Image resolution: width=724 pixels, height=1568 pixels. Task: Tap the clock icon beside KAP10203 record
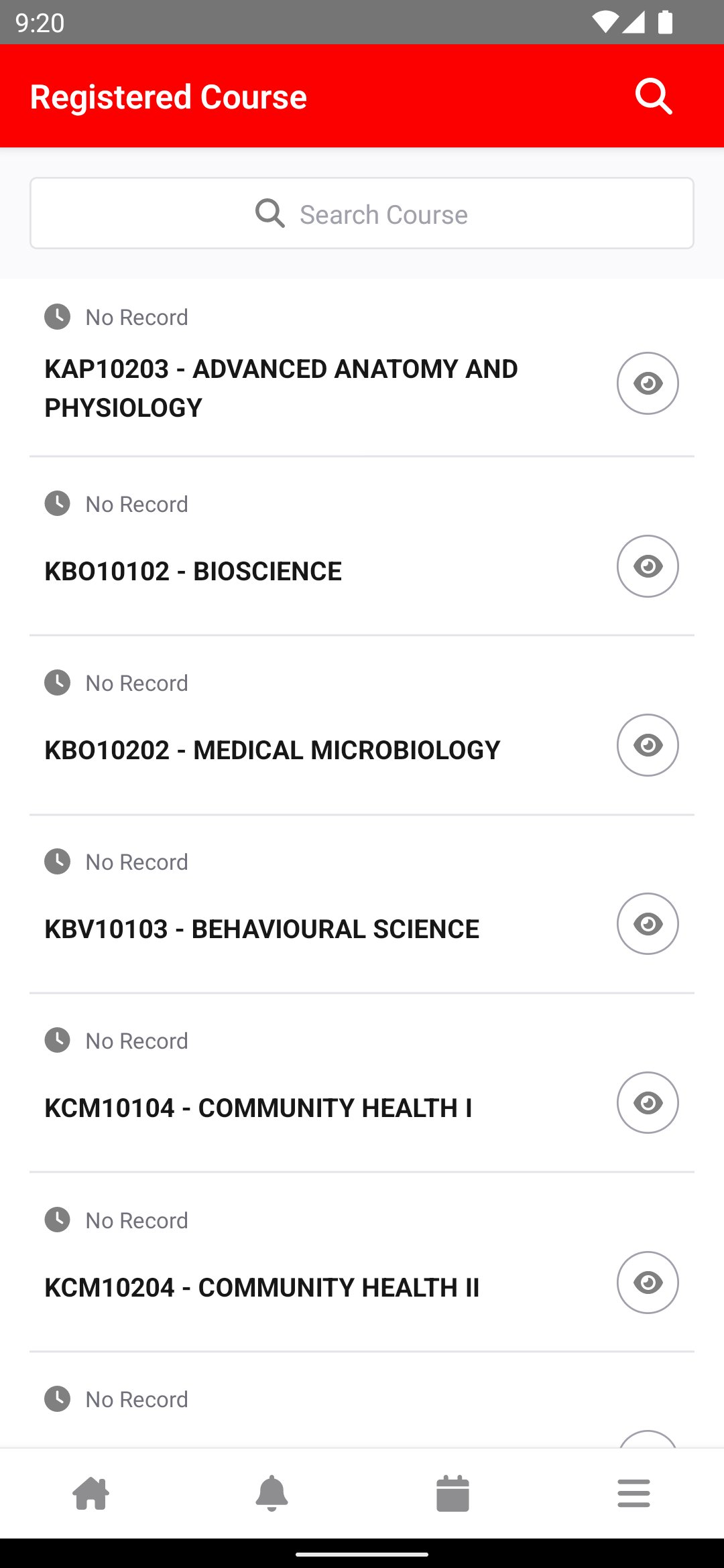[58, 317]
